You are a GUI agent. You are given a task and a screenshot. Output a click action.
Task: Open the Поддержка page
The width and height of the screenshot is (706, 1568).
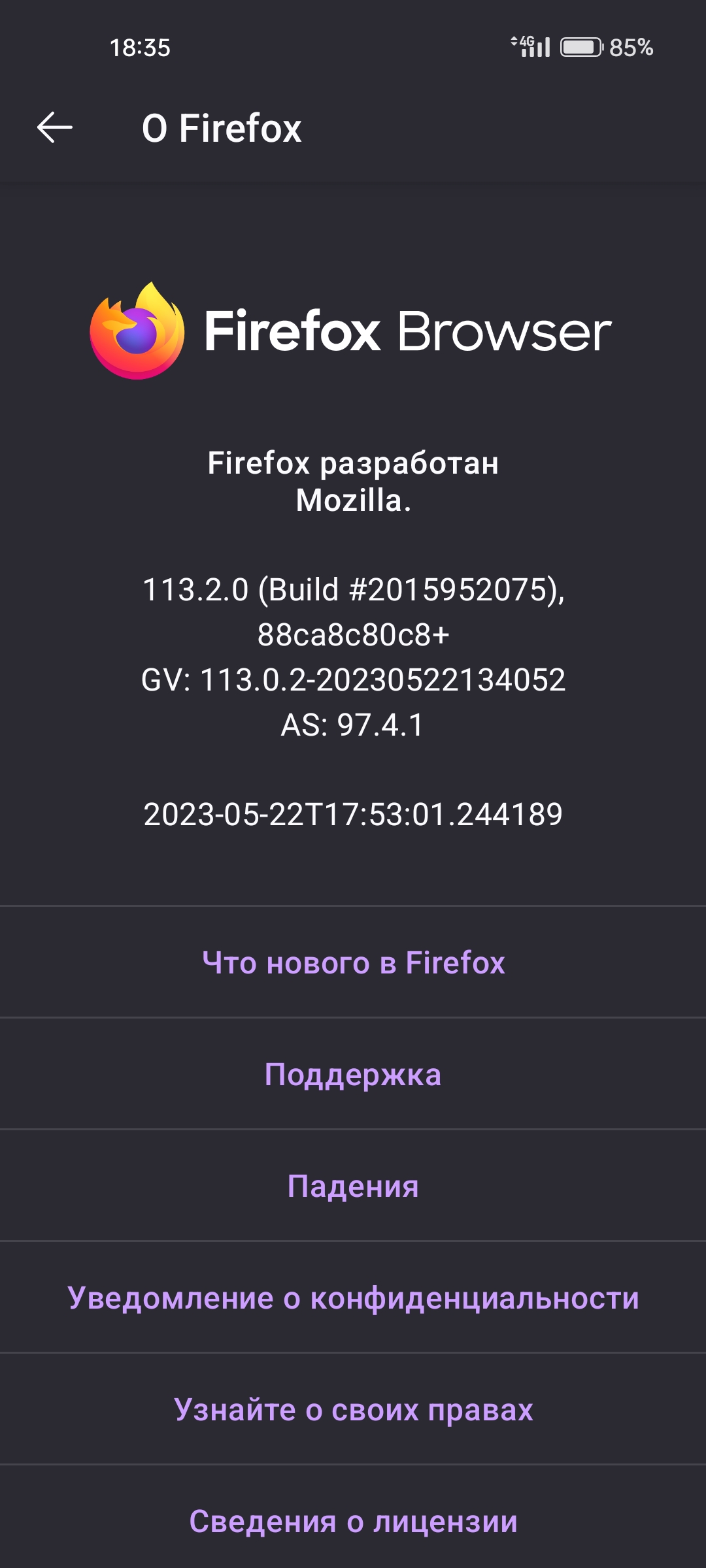[353, 1075]
